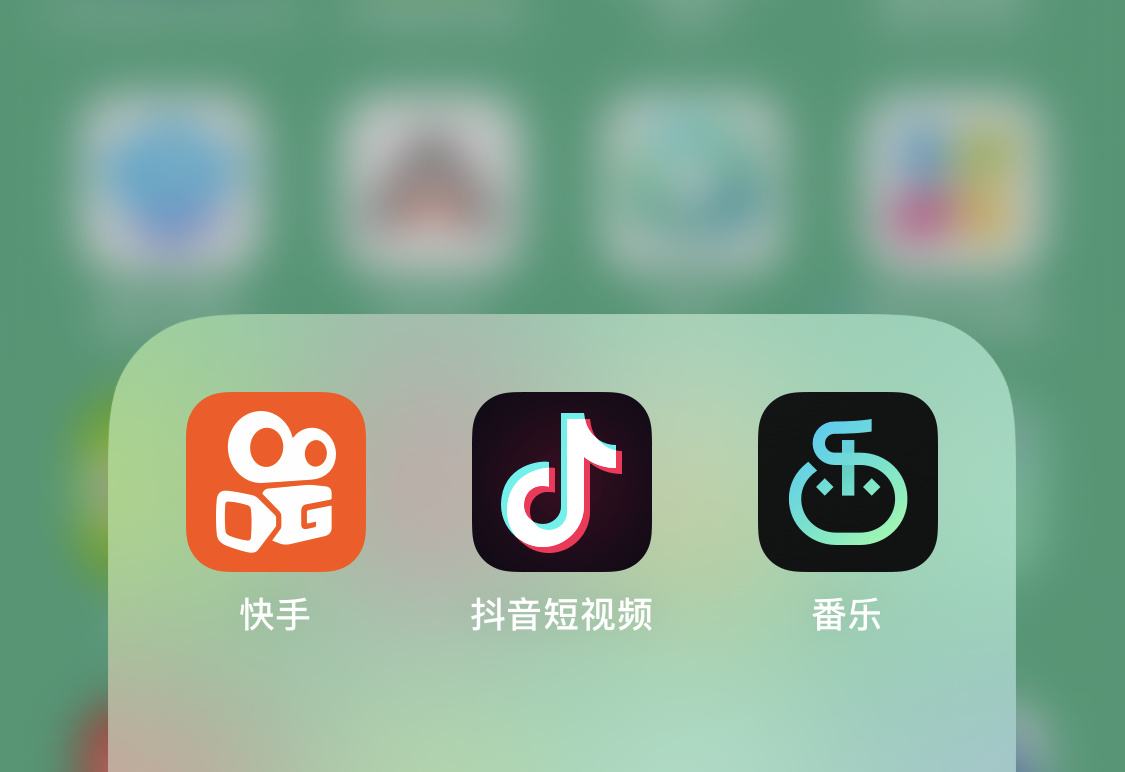Open the 快手 app
This screenshot has width=1125, height=772.
276,482
